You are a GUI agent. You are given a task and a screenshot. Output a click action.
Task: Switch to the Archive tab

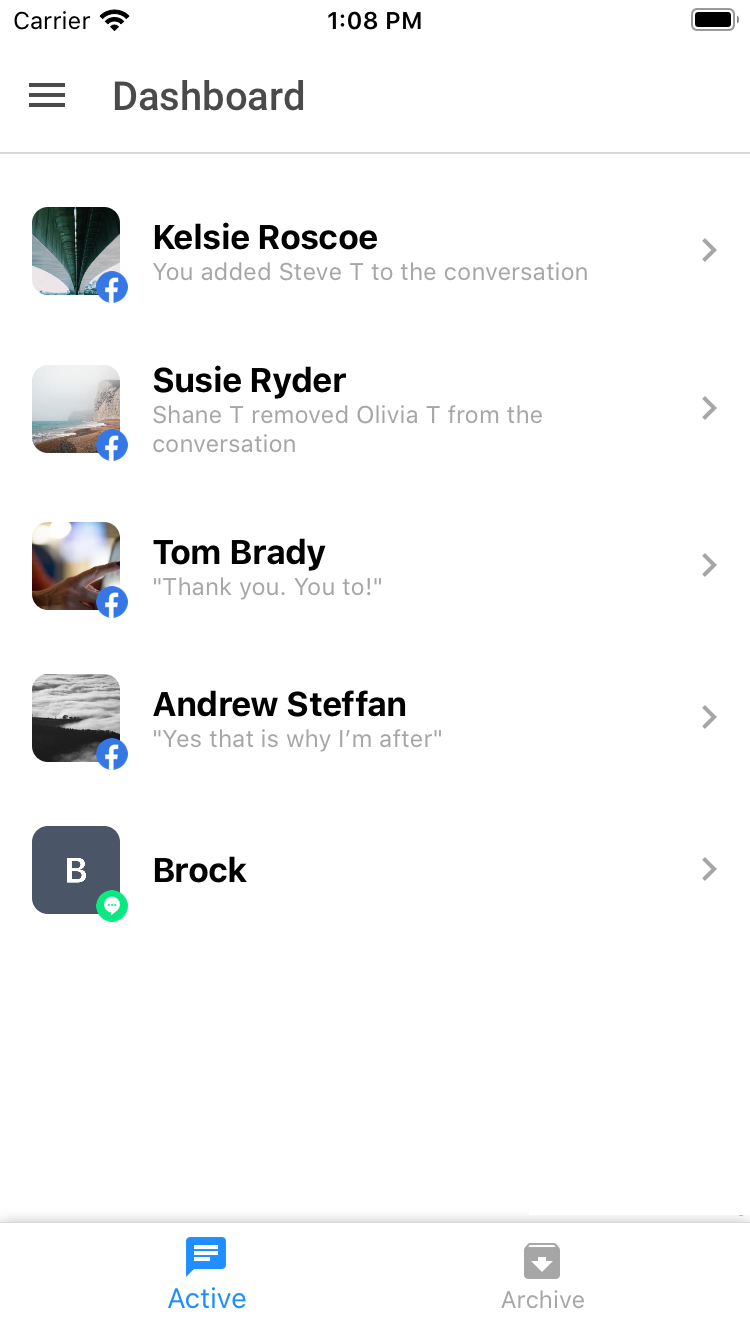[x=542, y=1276]
